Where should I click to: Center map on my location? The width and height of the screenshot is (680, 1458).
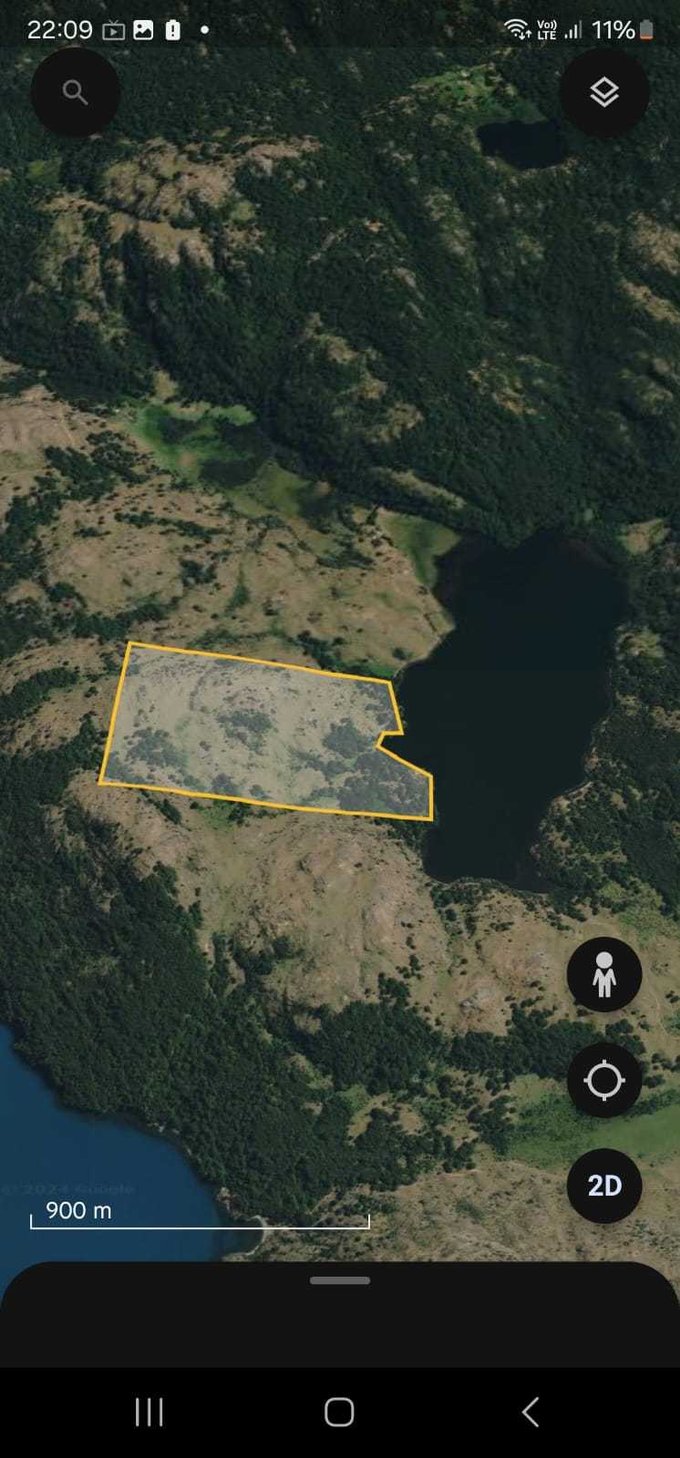[604, 1081]
